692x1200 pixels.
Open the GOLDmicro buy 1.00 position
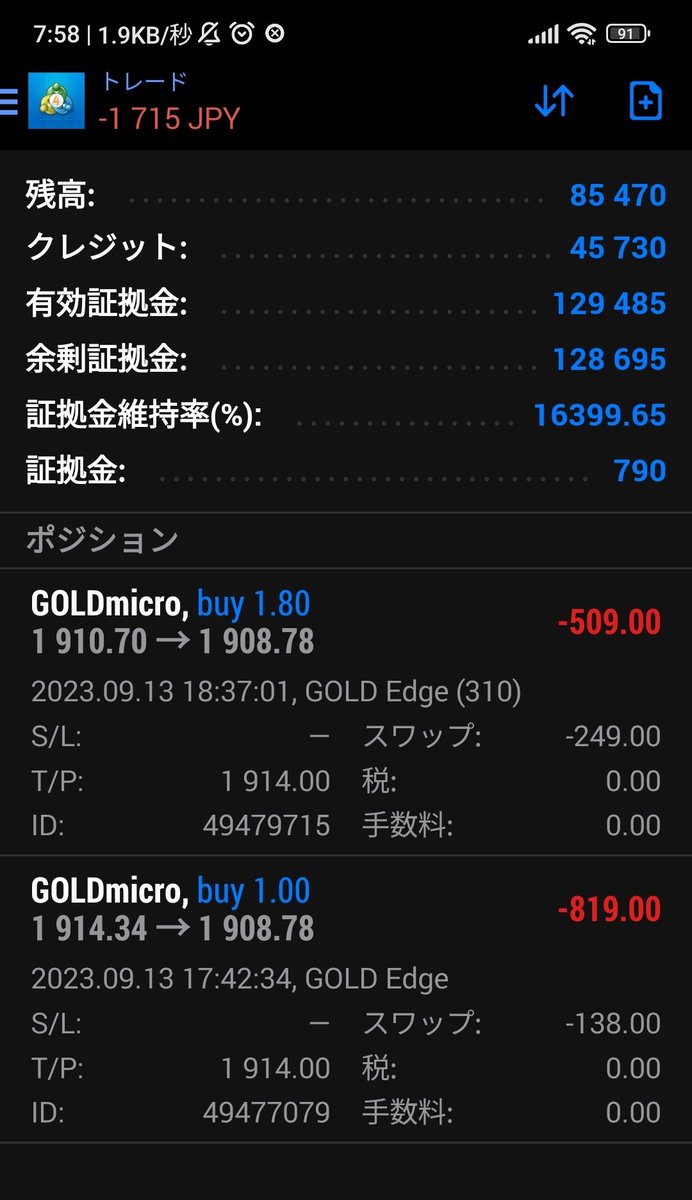pos(346,999)
